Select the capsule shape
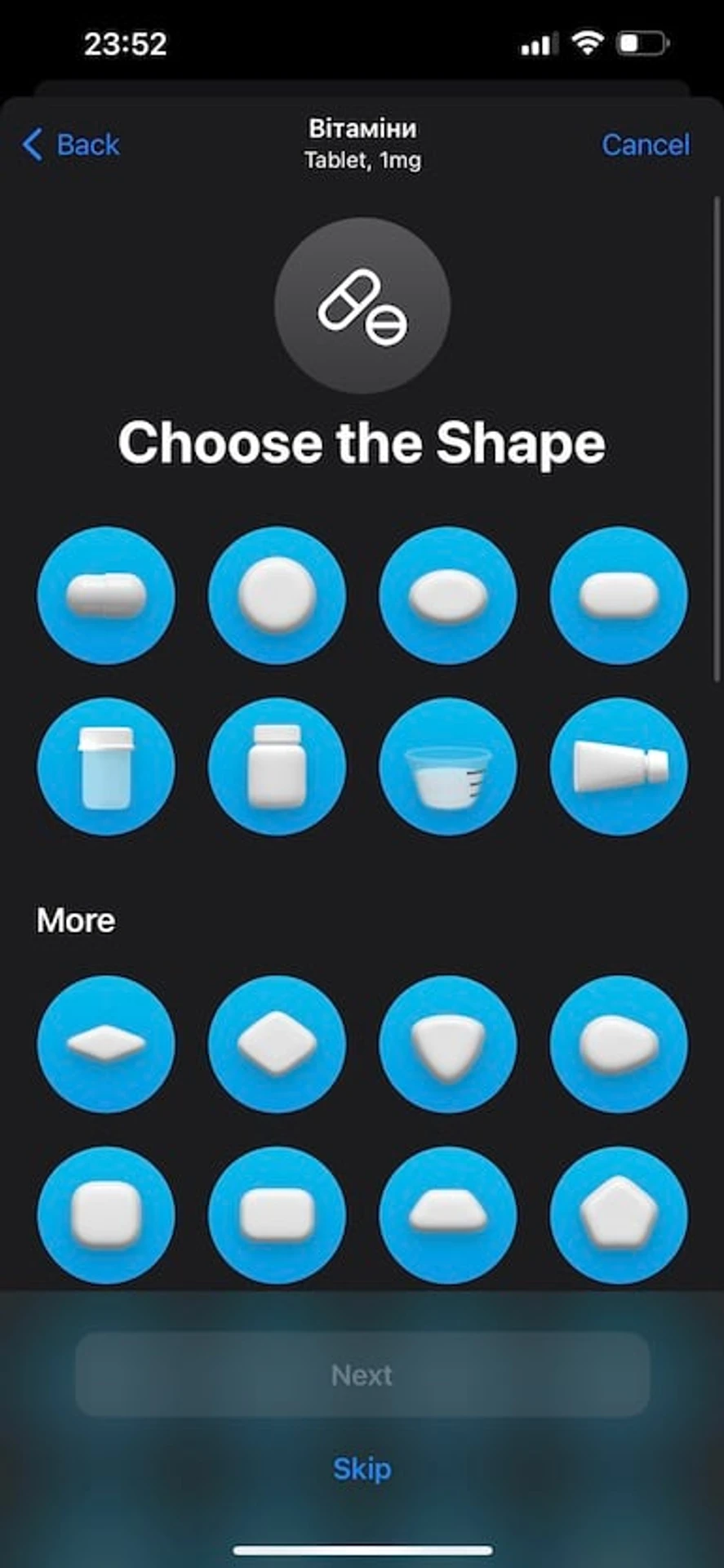 coord(106,595)
